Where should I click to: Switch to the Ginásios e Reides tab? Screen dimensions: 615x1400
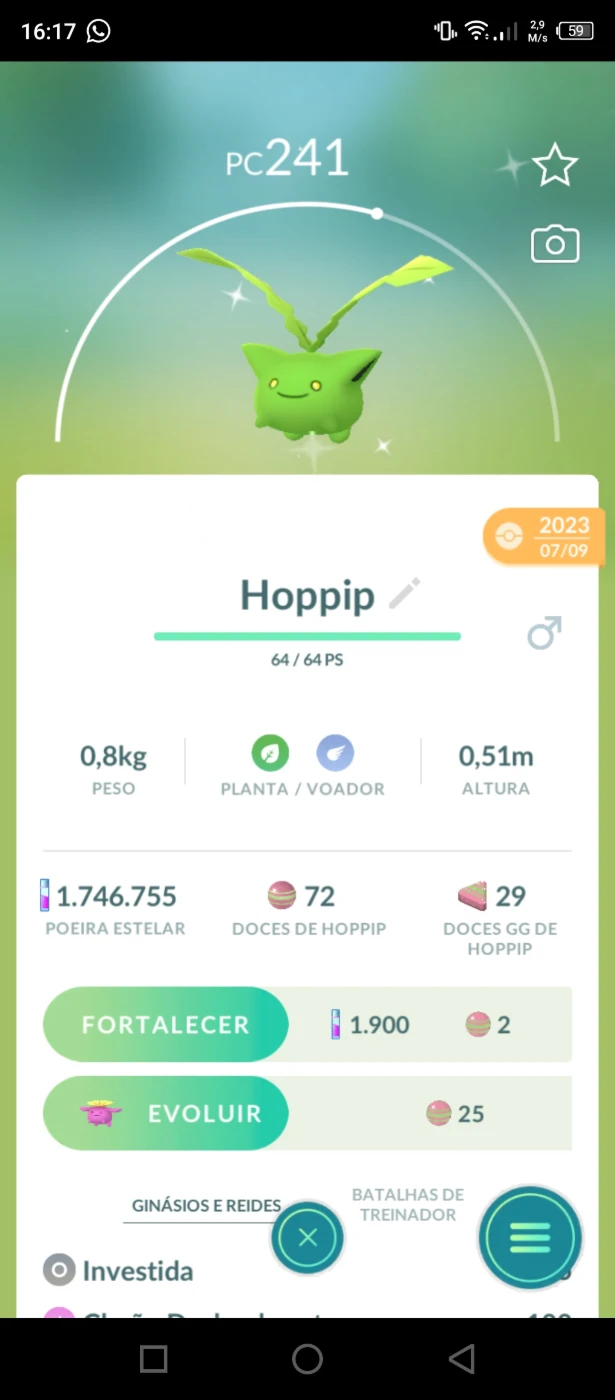207,1206
